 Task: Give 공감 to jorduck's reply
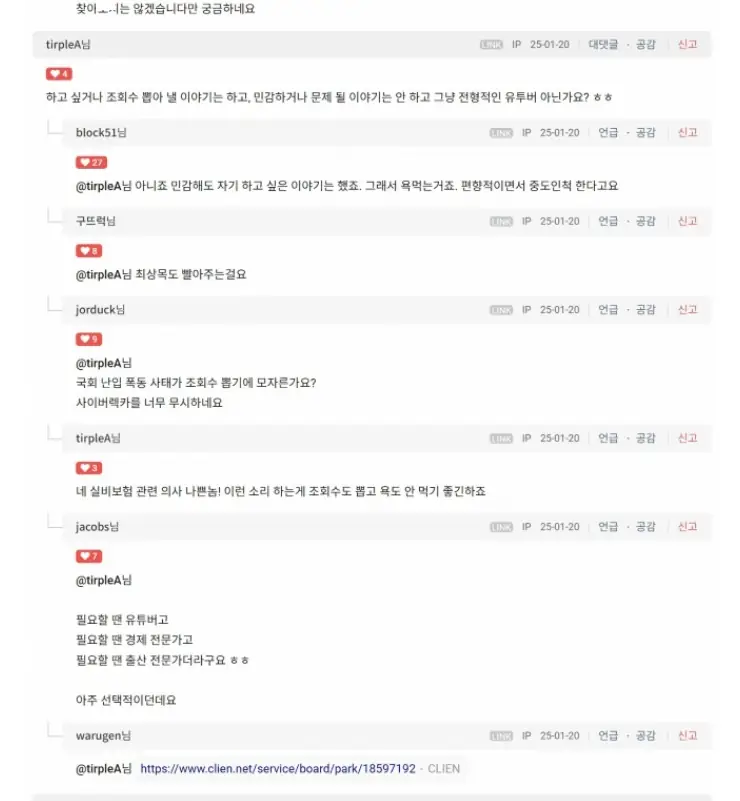pyautogui.click(x=645, y=310)
